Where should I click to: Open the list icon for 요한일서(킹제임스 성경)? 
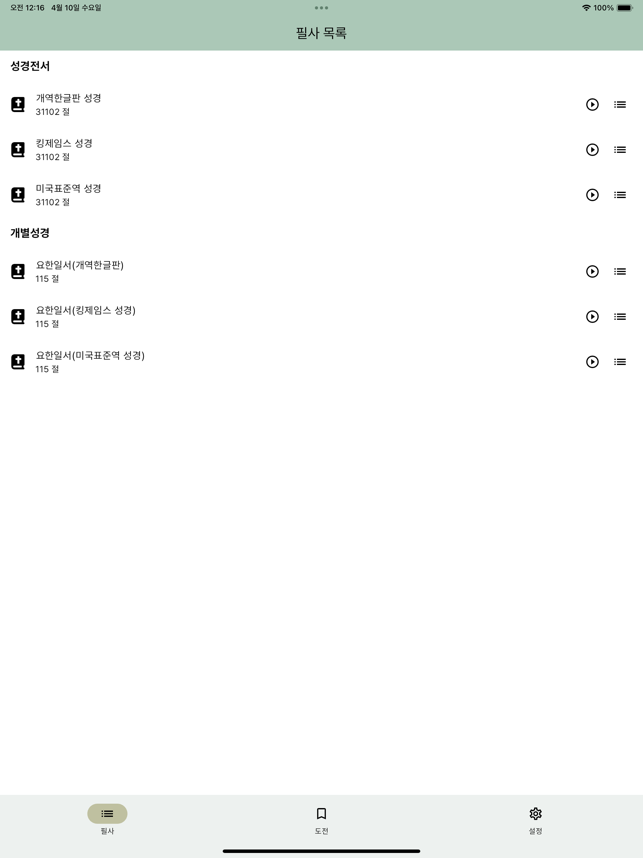click(620, 317)
